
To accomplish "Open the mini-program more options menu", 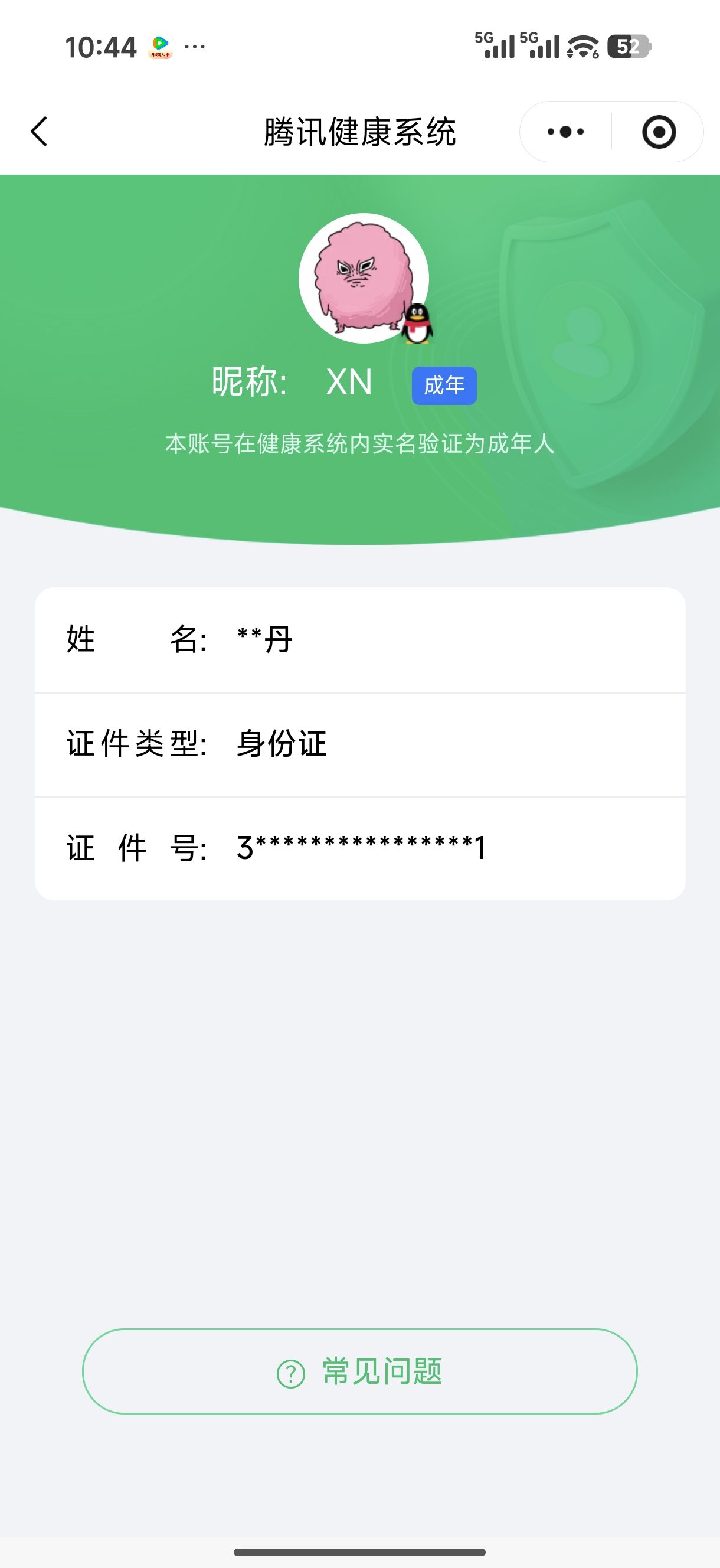I will pos(565,130).
